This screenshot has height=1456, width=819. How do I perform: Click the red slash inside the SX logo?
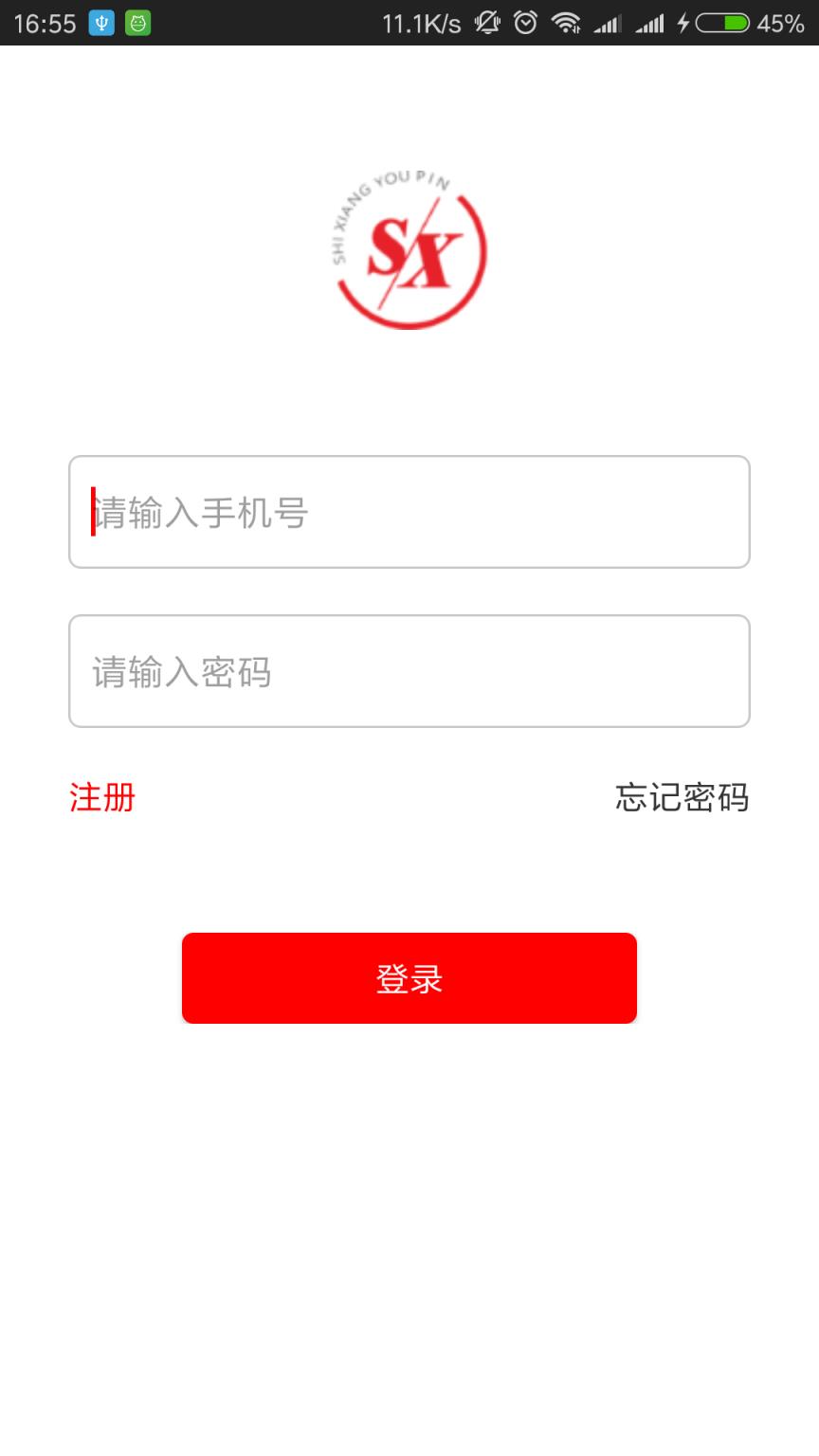[406, 254]
